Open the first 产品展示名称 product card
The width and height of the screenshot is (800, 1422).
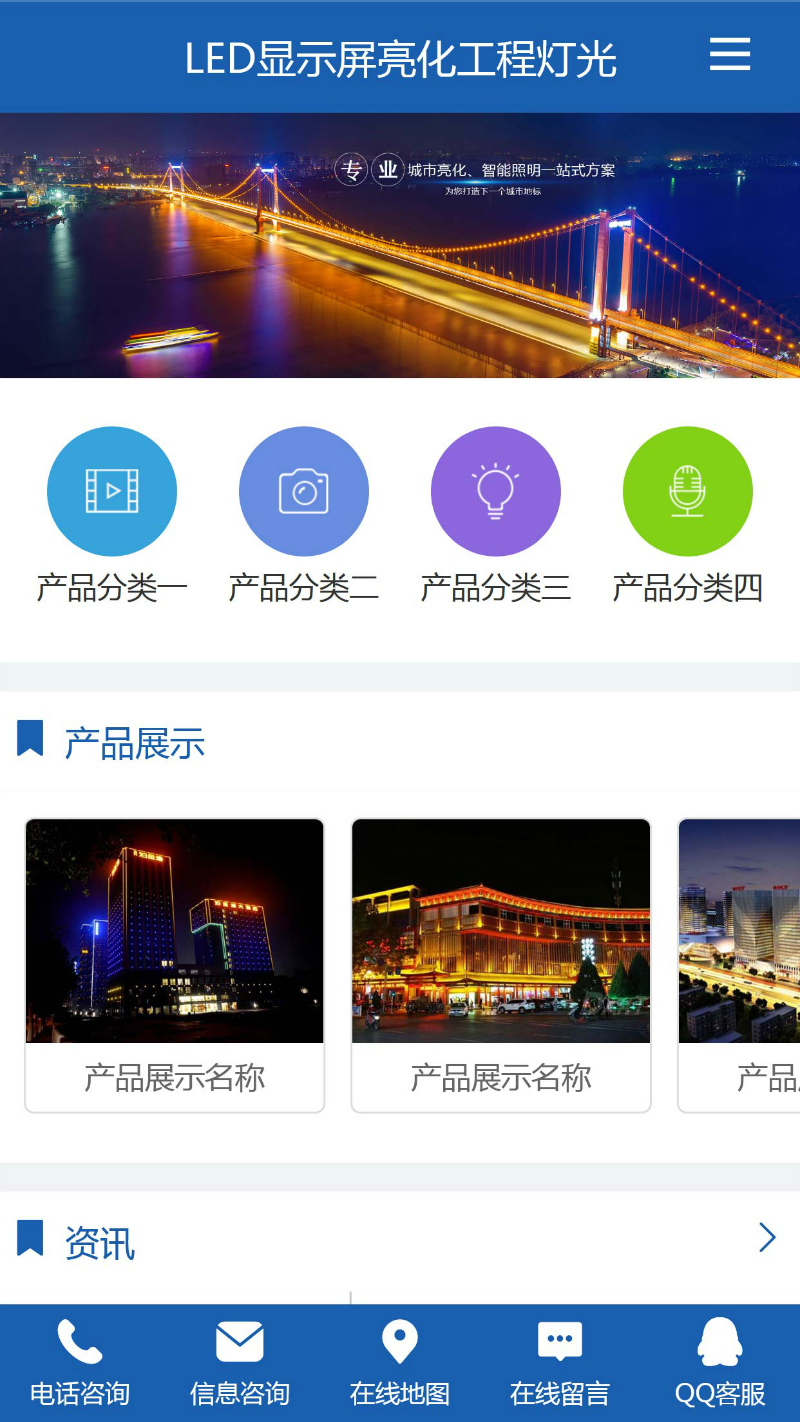pyautogui.click(x=175, y=964)
